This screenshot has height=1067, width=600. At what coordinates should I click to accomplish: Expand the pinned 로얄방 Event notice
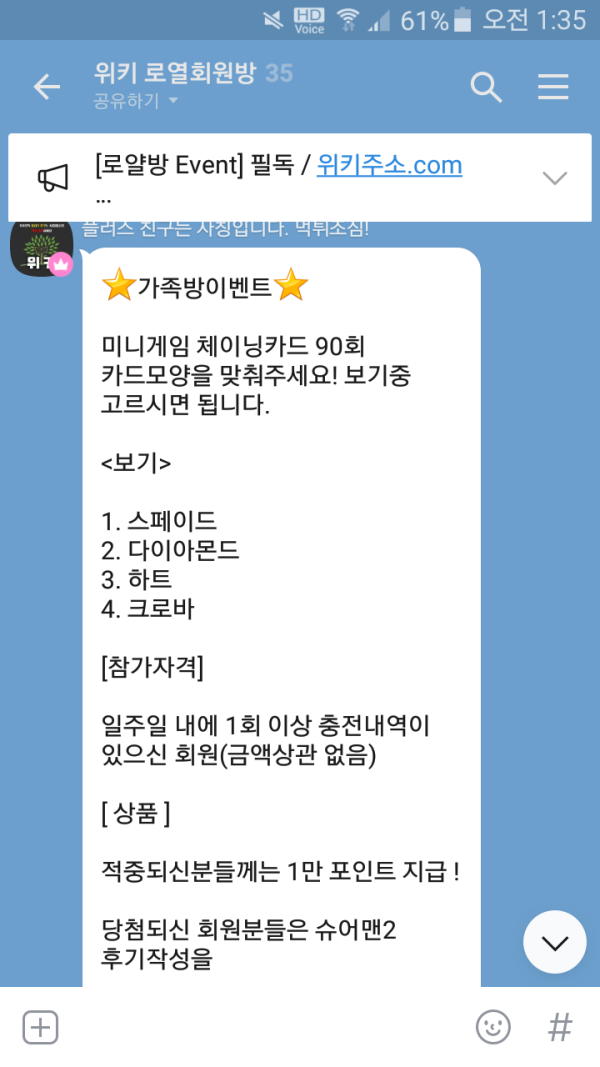(554, 178)
